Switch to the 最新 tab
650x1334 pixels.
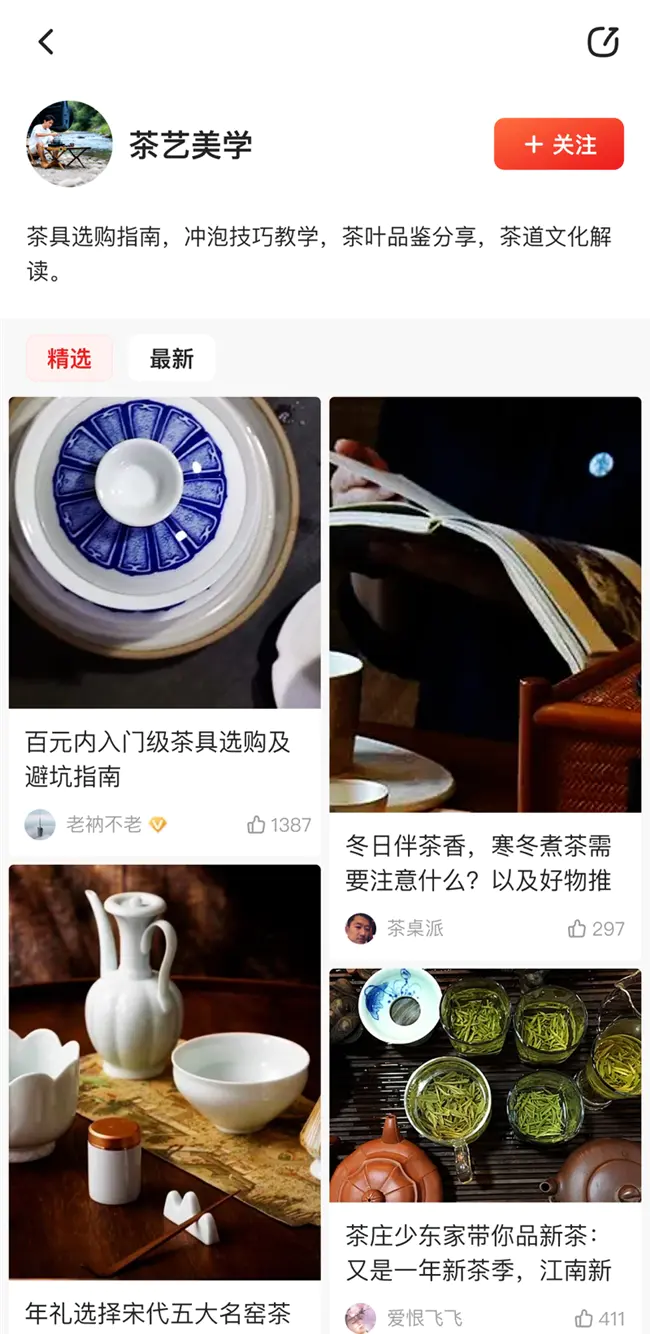171,359
